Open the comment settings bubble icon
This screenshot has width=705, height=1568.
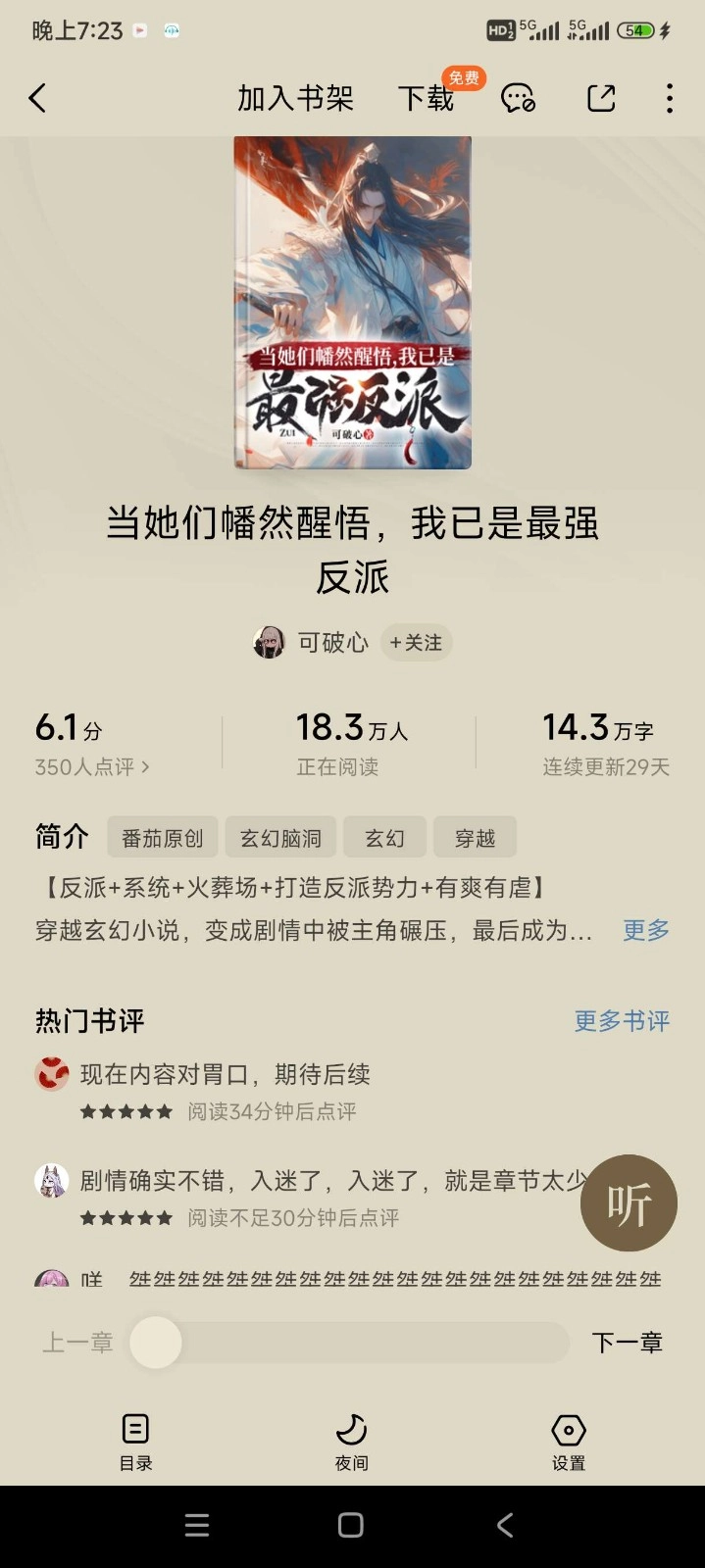pos(518,98)
